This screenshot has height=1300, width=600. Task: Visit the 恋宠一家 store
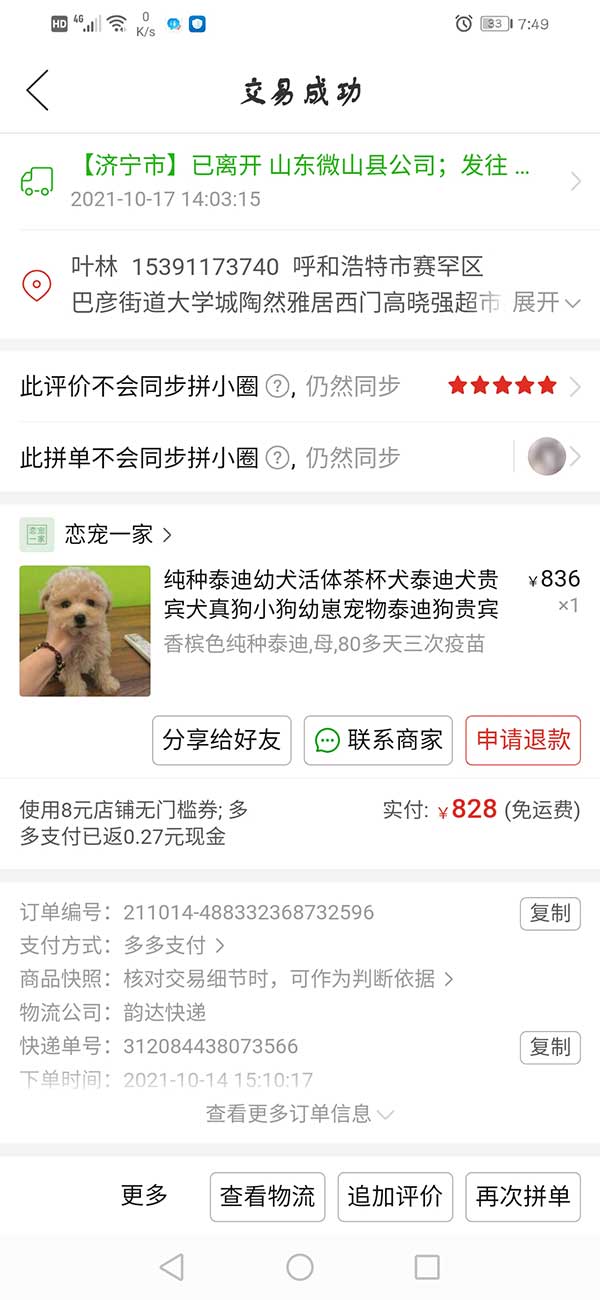click(x=110, y=534)
